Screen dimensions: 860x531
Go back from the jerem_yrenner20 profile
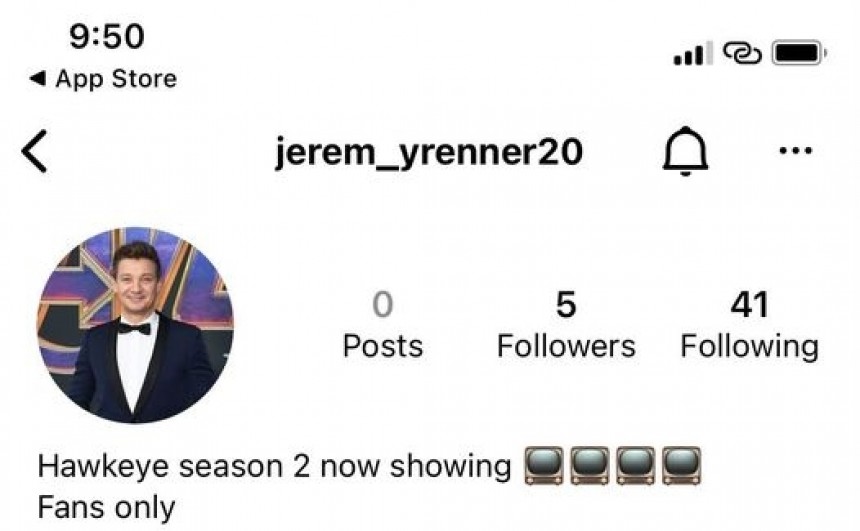coord(34,153)
